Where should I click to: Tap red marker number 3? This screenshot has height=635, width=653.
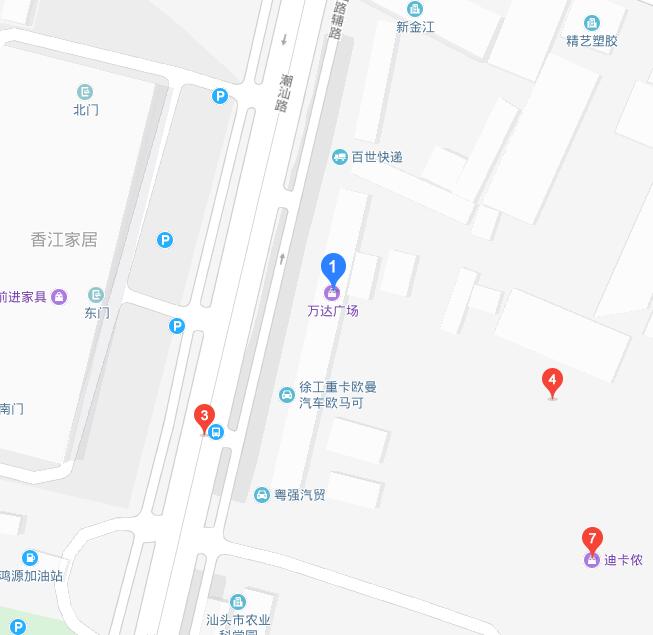pos(204,418)
